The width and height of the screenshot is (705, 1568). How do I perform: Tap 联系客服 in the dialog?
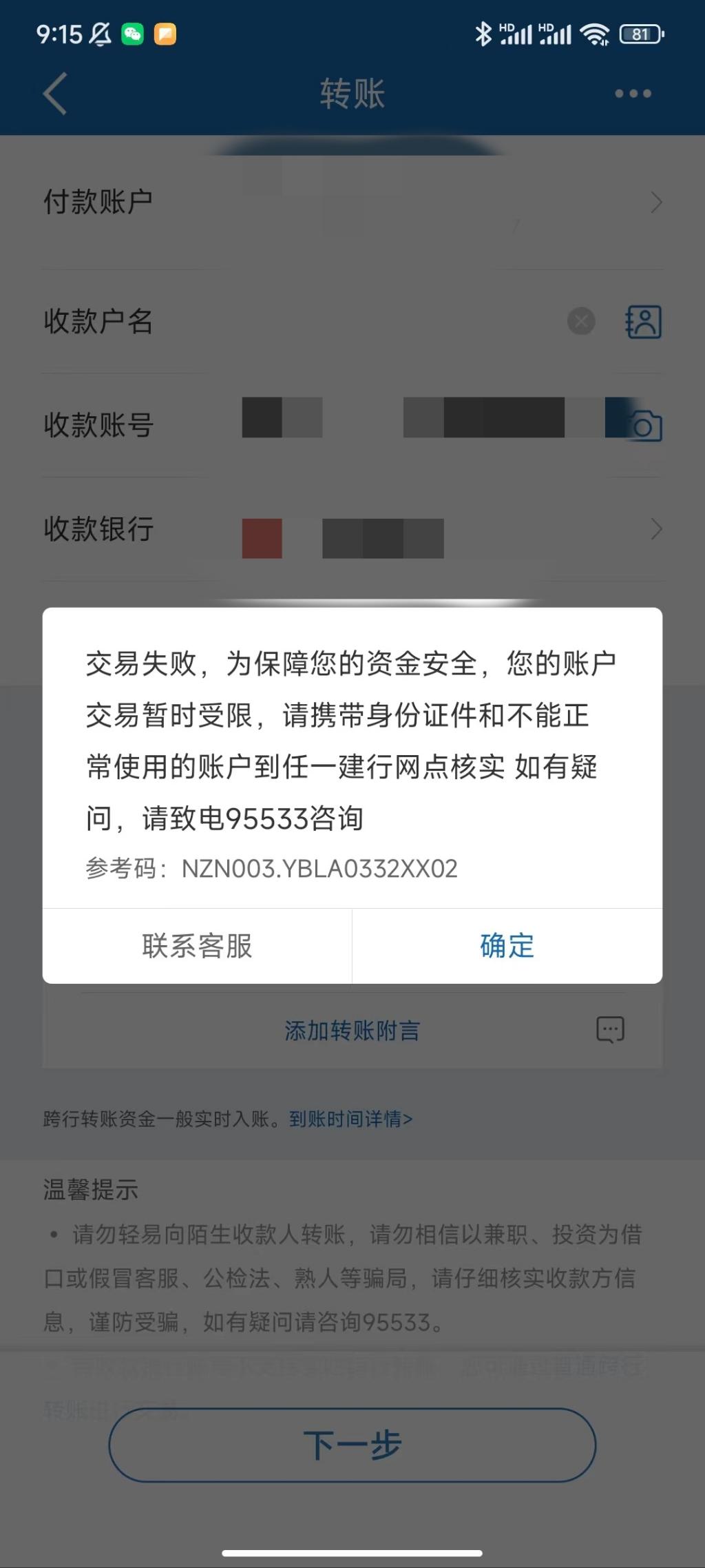point(197,946)
